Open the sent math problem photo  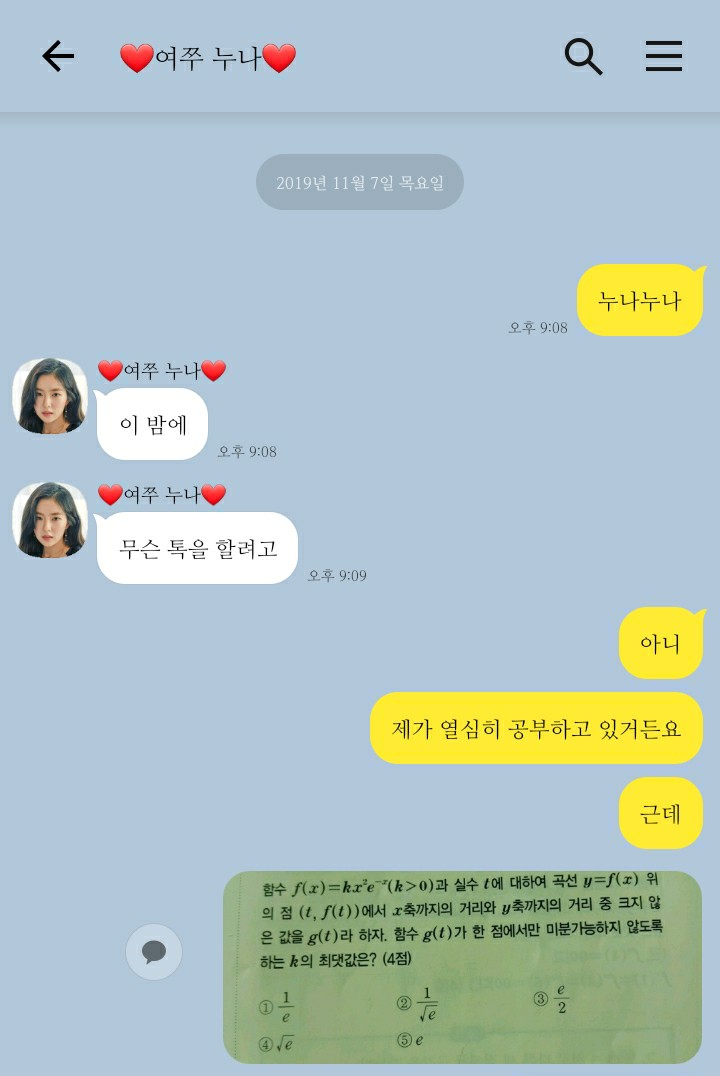(462, 966)
